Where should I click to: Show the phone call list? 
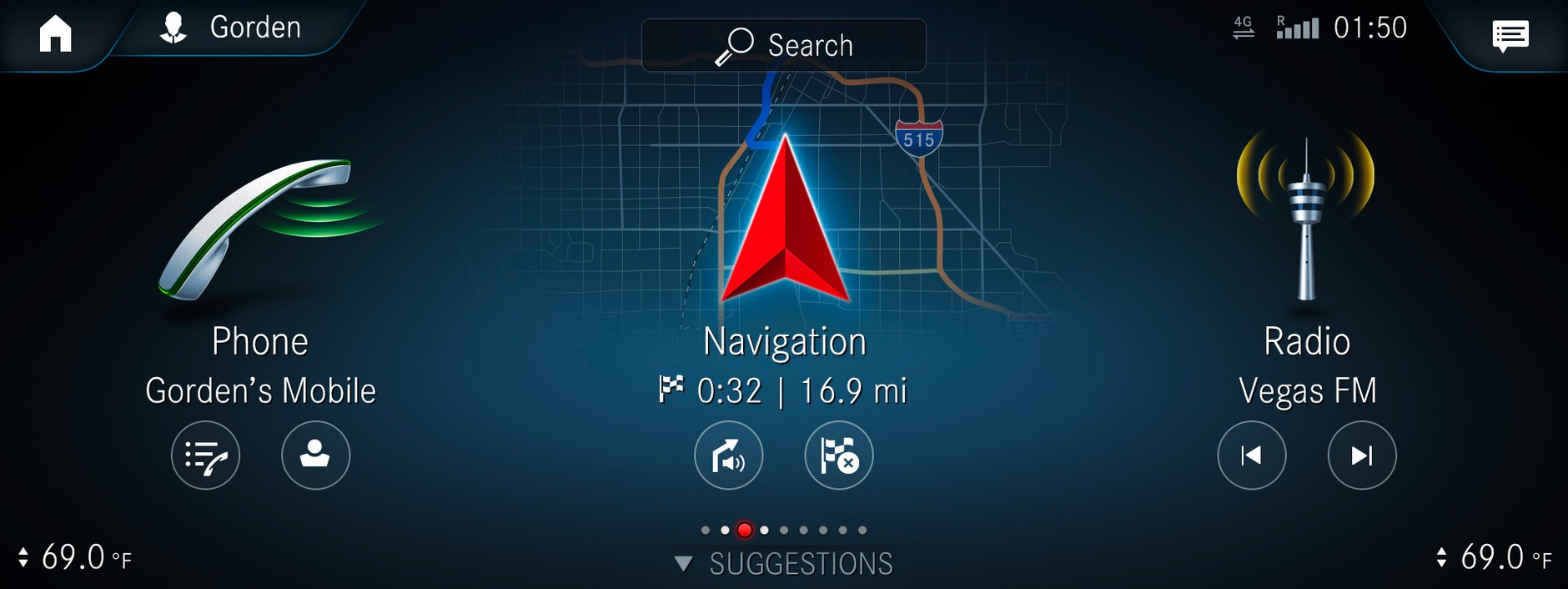pyautogui.click(x=205, y=456)
